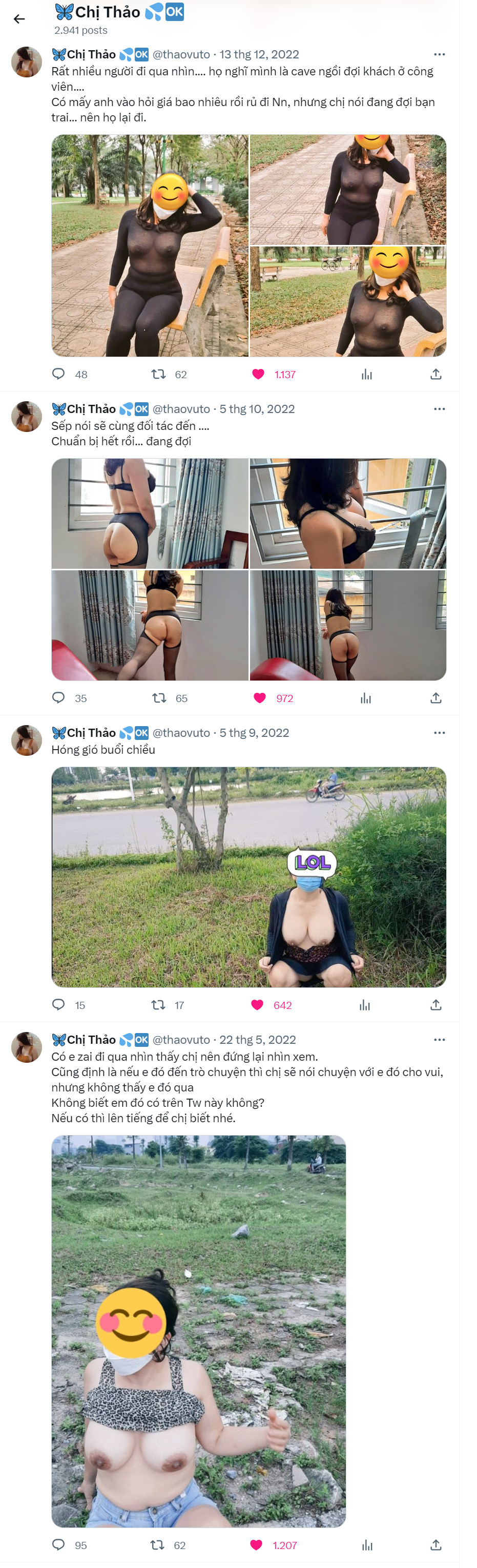Unlike the post with 1.137 likes
Image resolution: width=477 pixels, height=1568 pixels.
[x=258, y=374]
